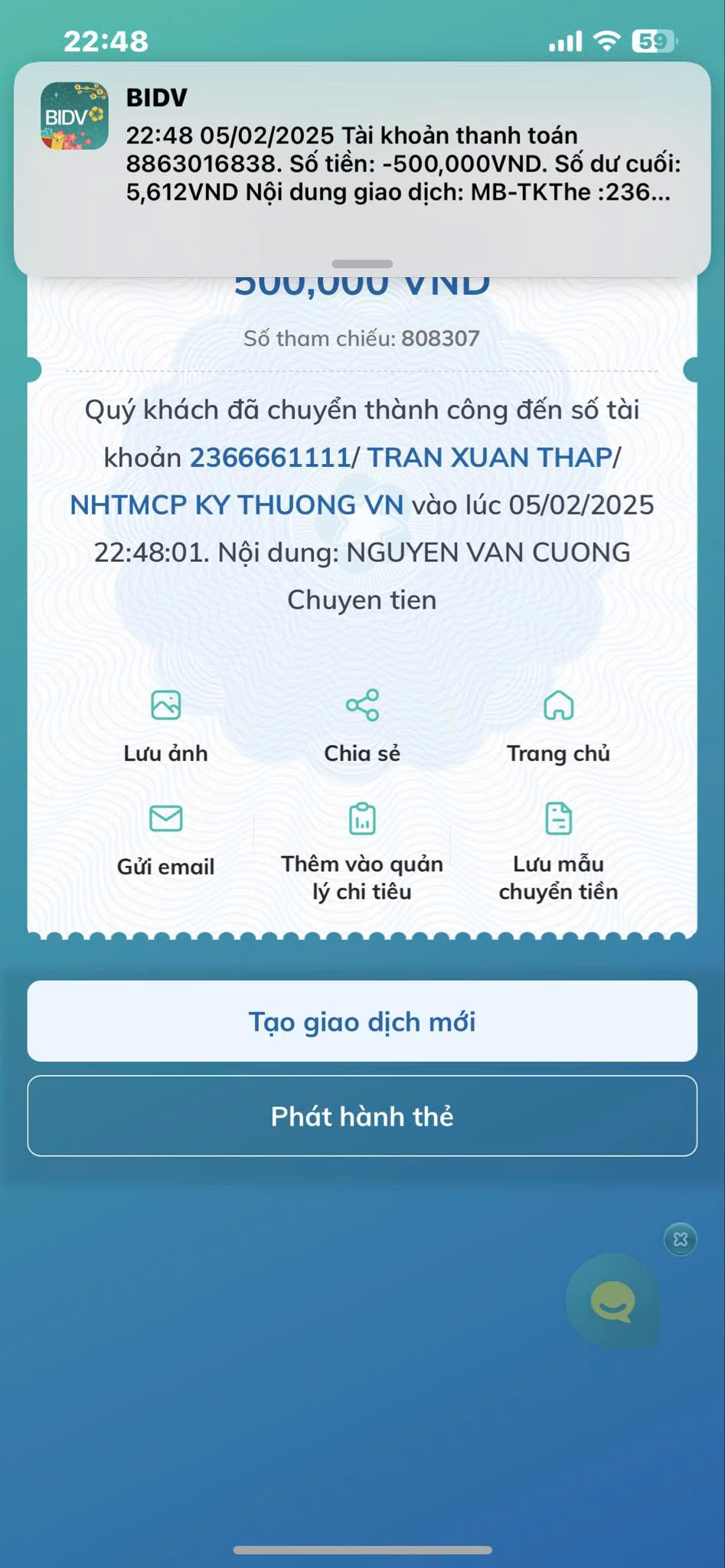Tap Thêm vào quản lý chi tiêu
Viewport: 725px width, 1568px height.
click(362, 851)
